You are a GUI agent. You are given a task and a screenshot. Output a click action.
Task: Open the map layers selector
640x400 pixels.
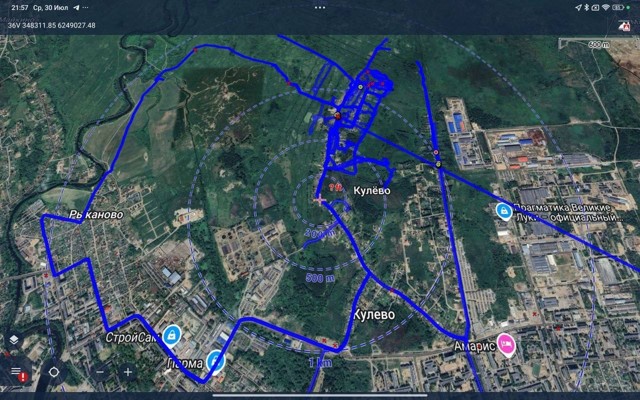click(x=14, y=339)
